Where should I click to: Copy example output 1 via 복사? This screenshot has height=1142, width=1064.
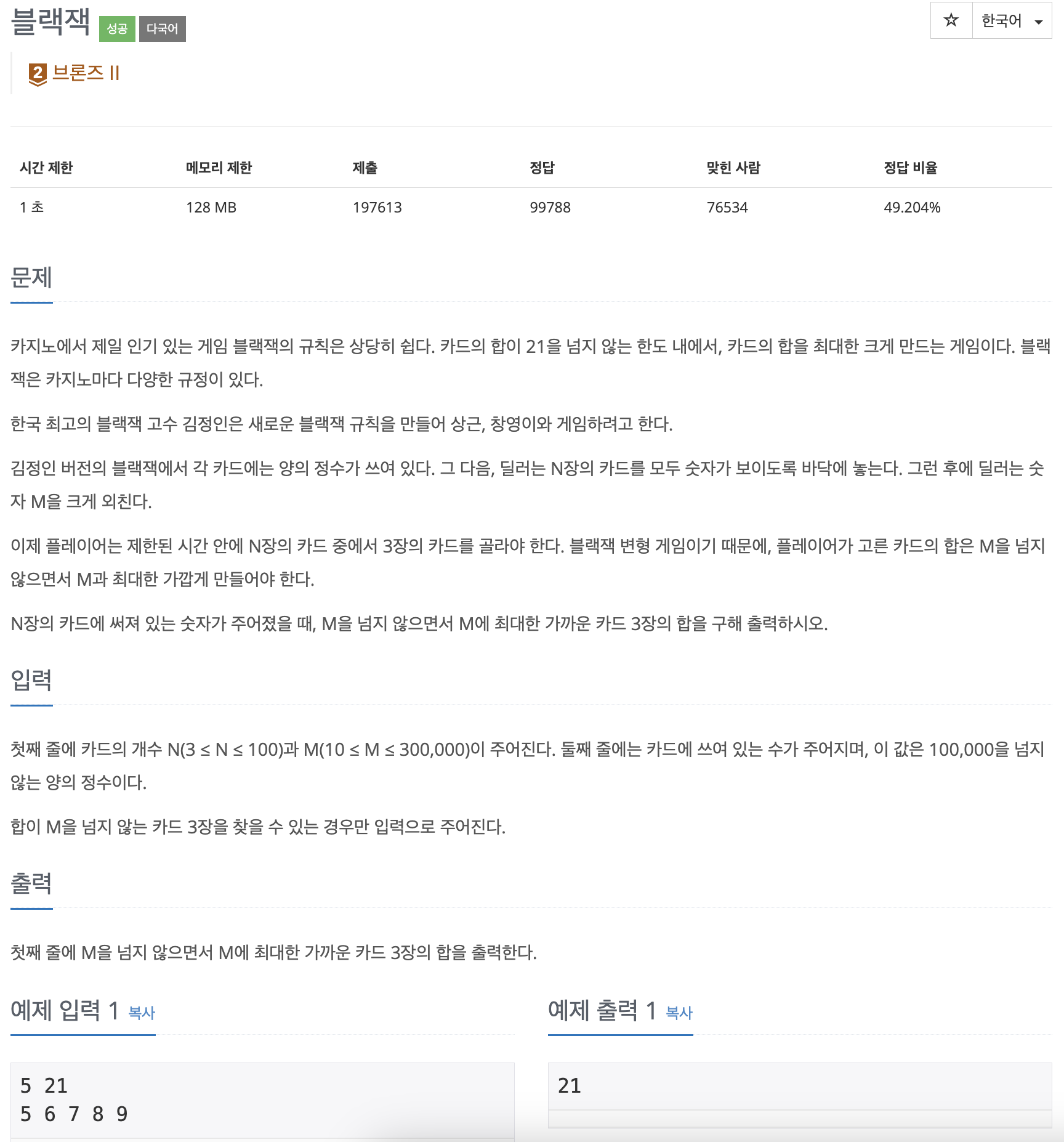(679, 1012)
